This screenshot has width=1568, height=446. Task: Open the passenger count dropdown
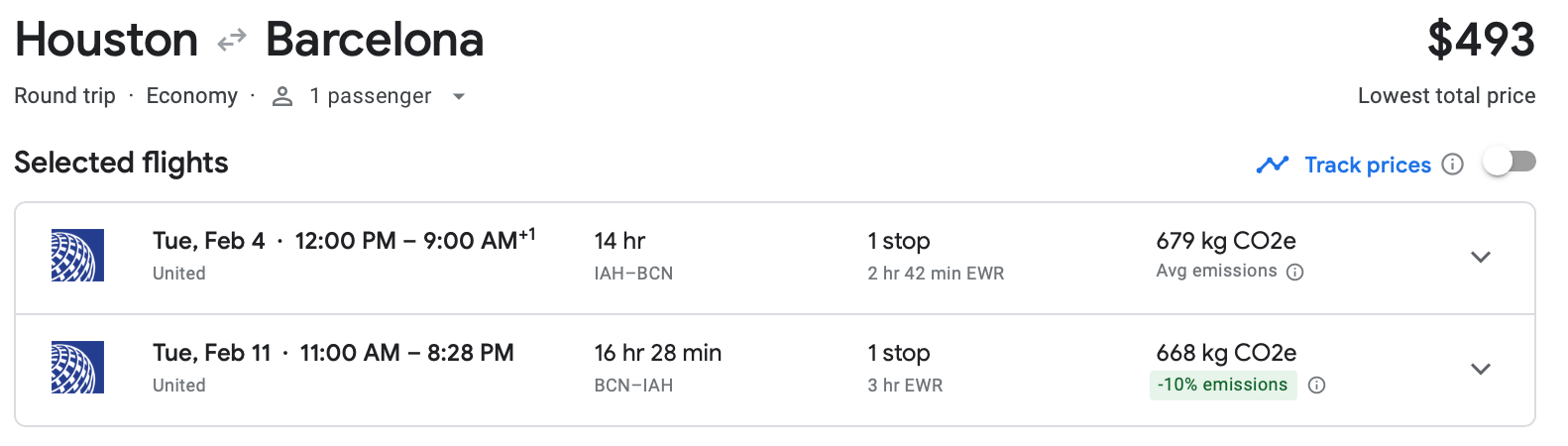coord(369,96)
